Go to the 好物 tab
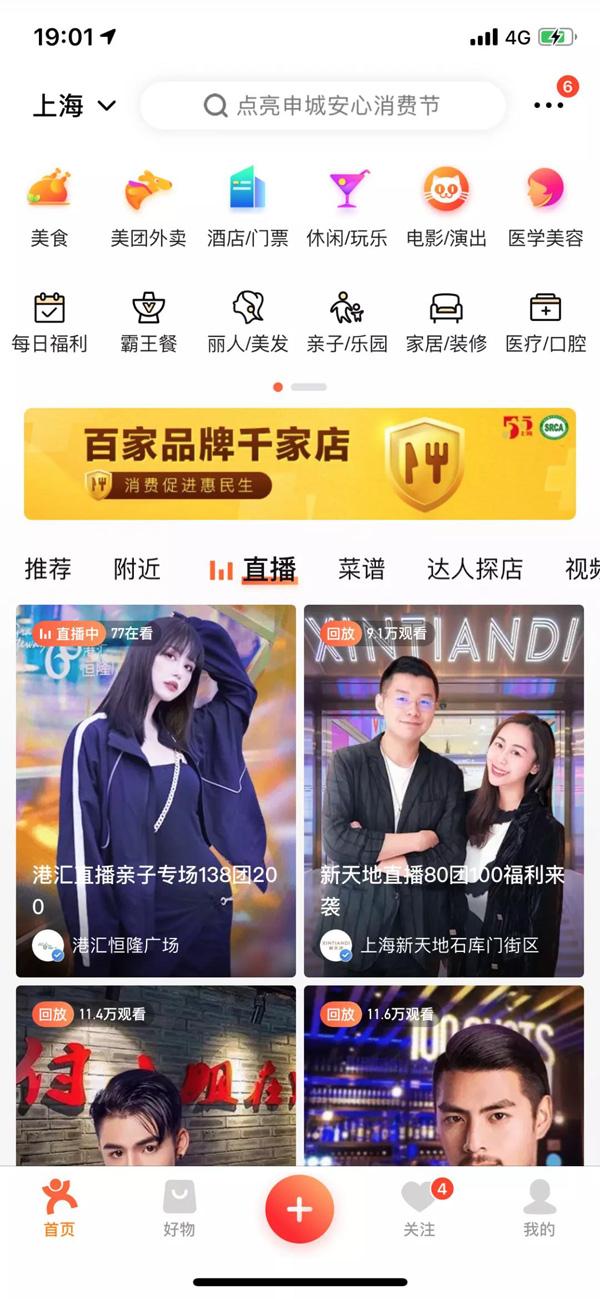 (x=179, y=1208)
